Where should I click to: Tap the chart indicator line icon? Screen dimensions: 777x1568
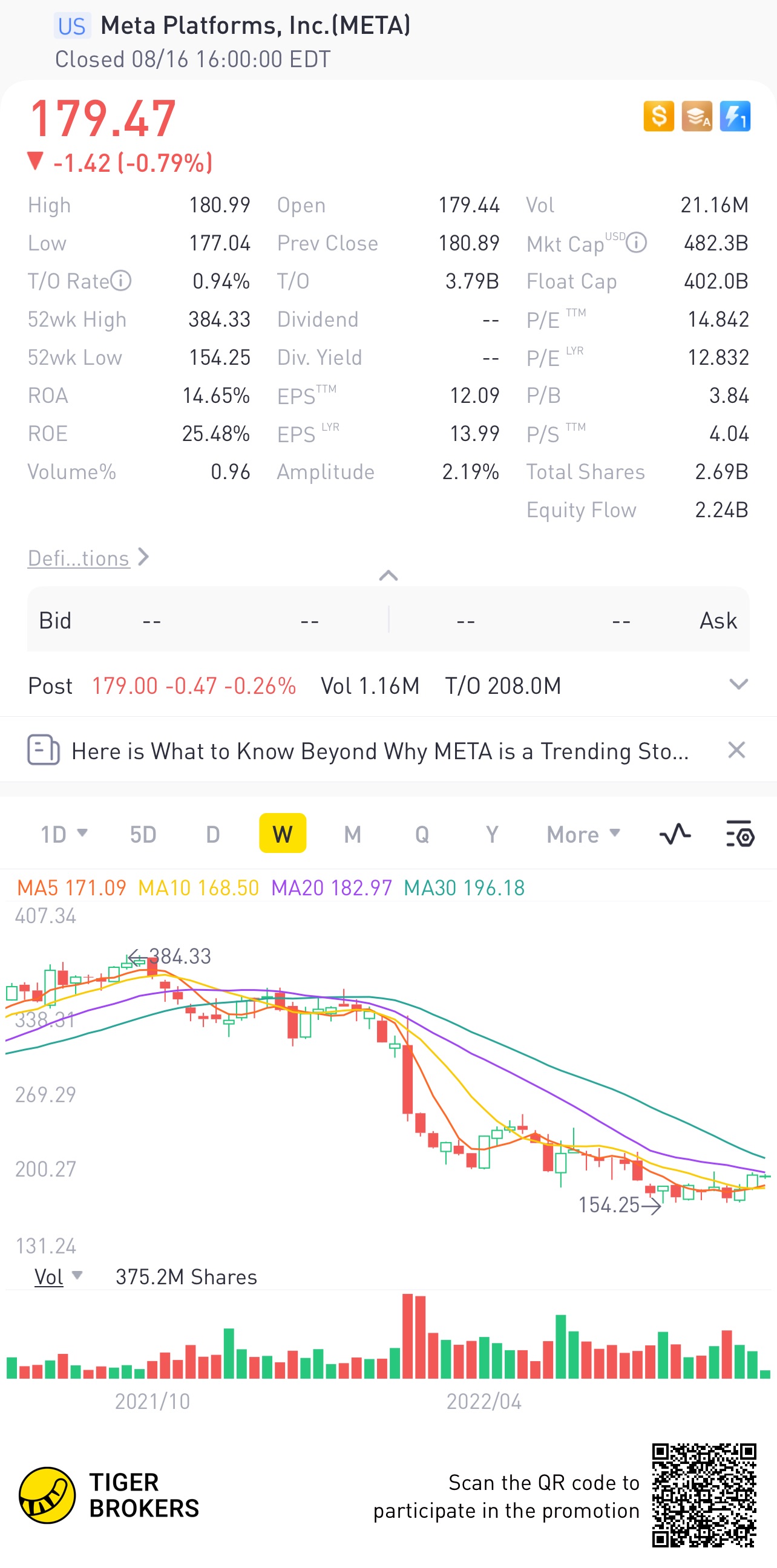(675, 834)
